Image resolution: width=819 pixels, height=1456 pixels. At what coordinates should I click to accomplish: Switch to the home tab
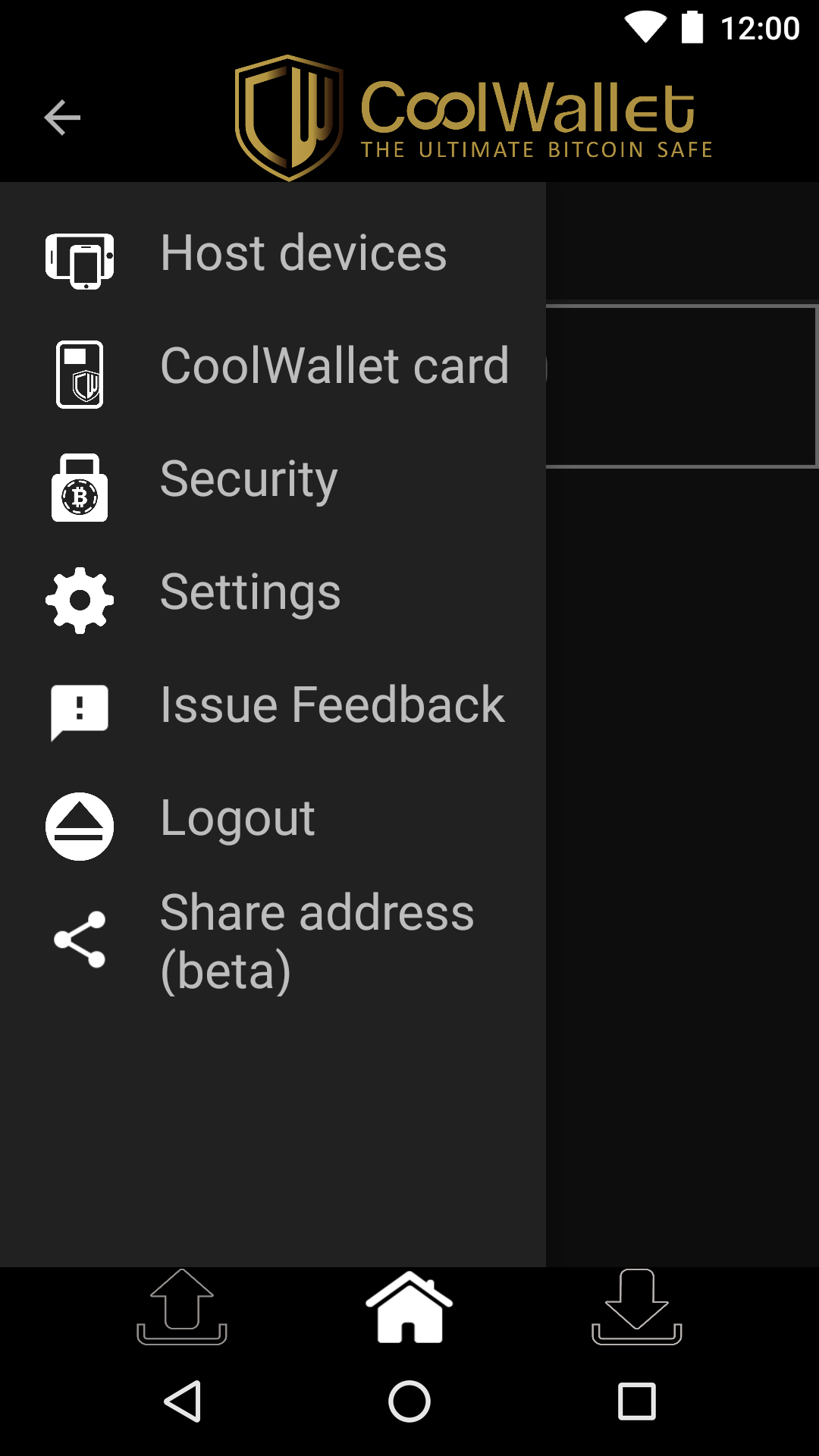pyautogui.click(x=409, y=1306)
